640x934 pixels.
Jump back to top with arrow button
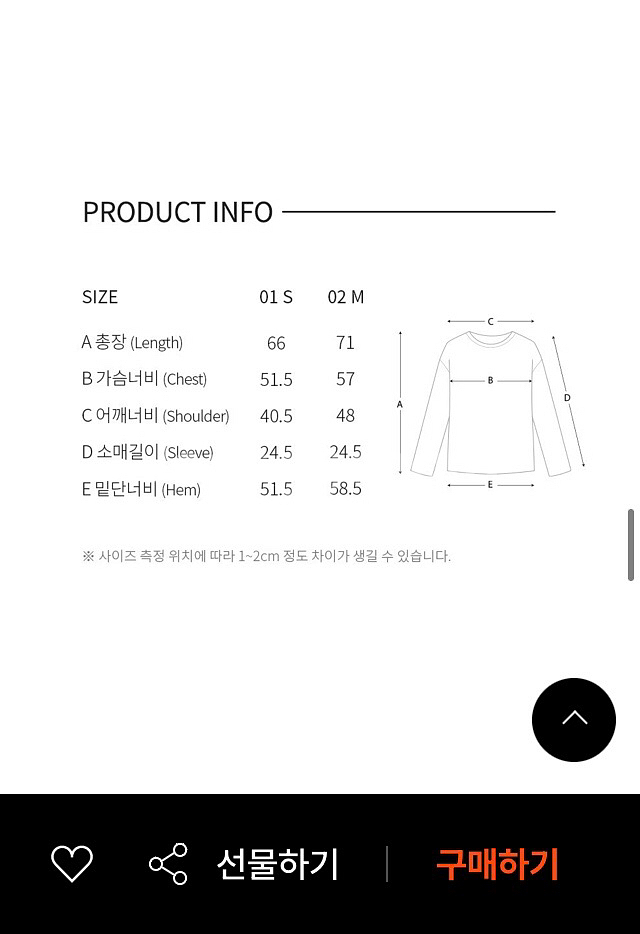tap(574, 720)
